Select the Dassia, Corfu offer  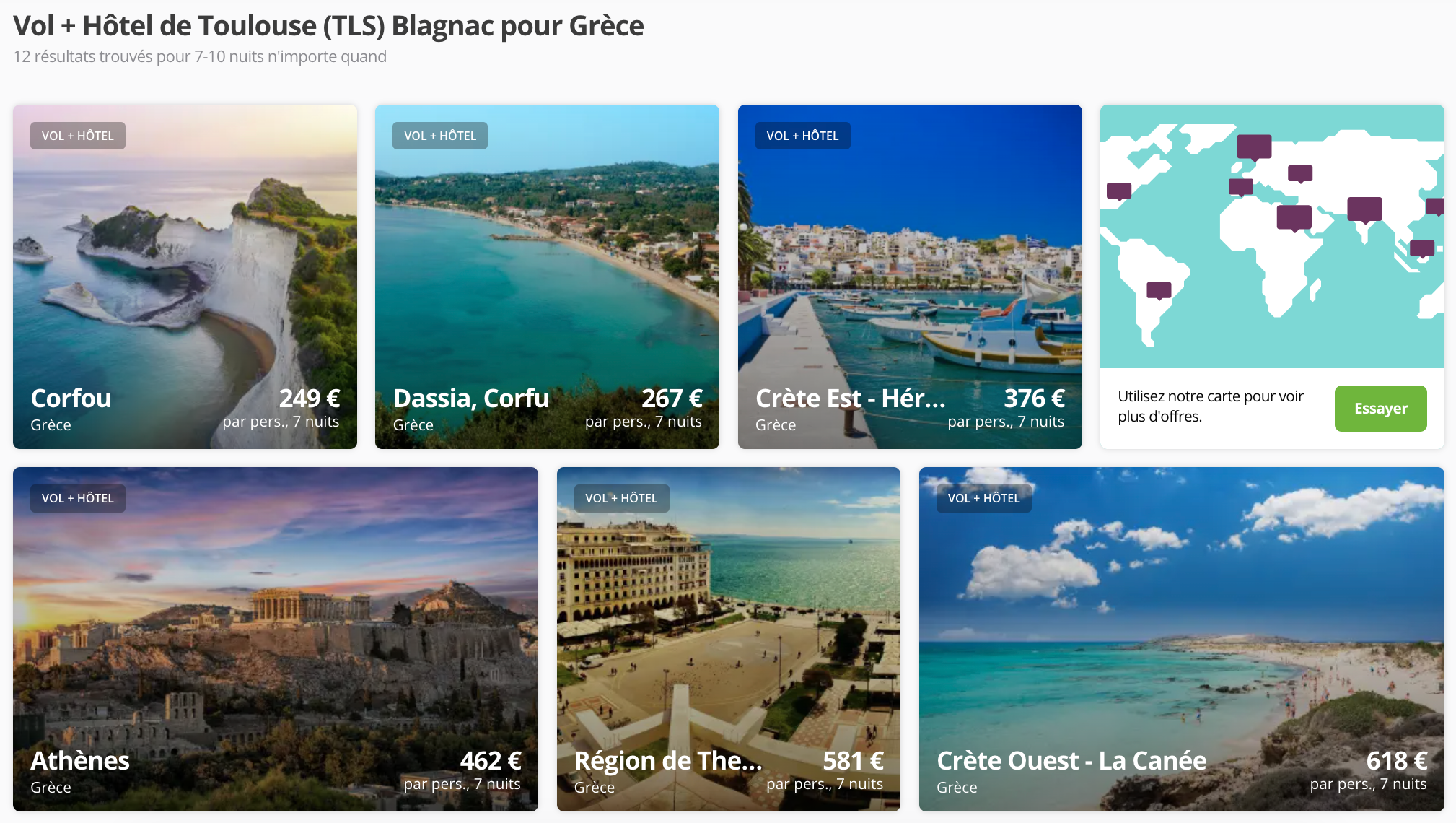coord(547,276)
